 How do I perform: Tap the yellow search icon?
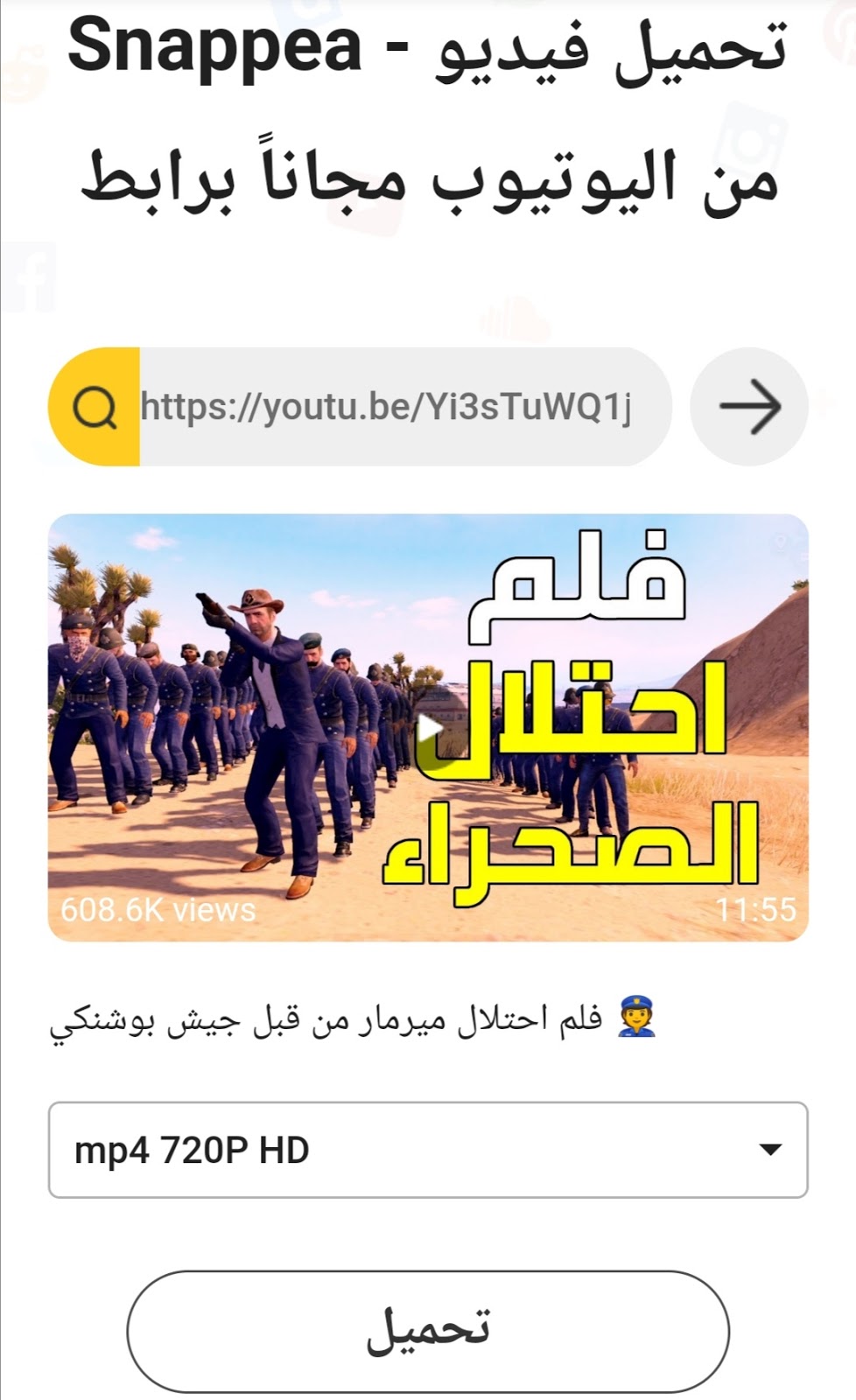pos(95,407)
